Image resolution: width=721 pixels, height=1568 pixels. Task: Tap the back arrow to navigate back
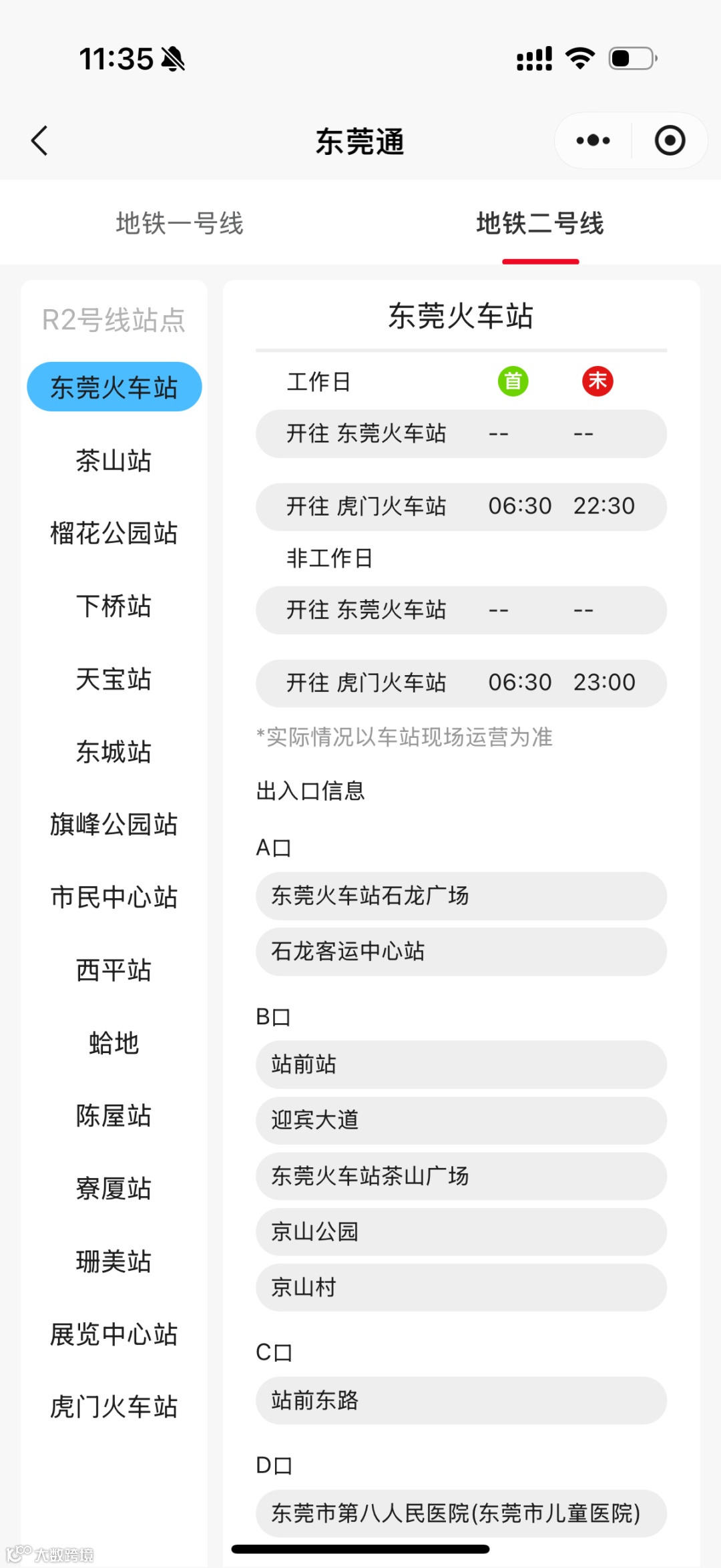tap(39, 140)
